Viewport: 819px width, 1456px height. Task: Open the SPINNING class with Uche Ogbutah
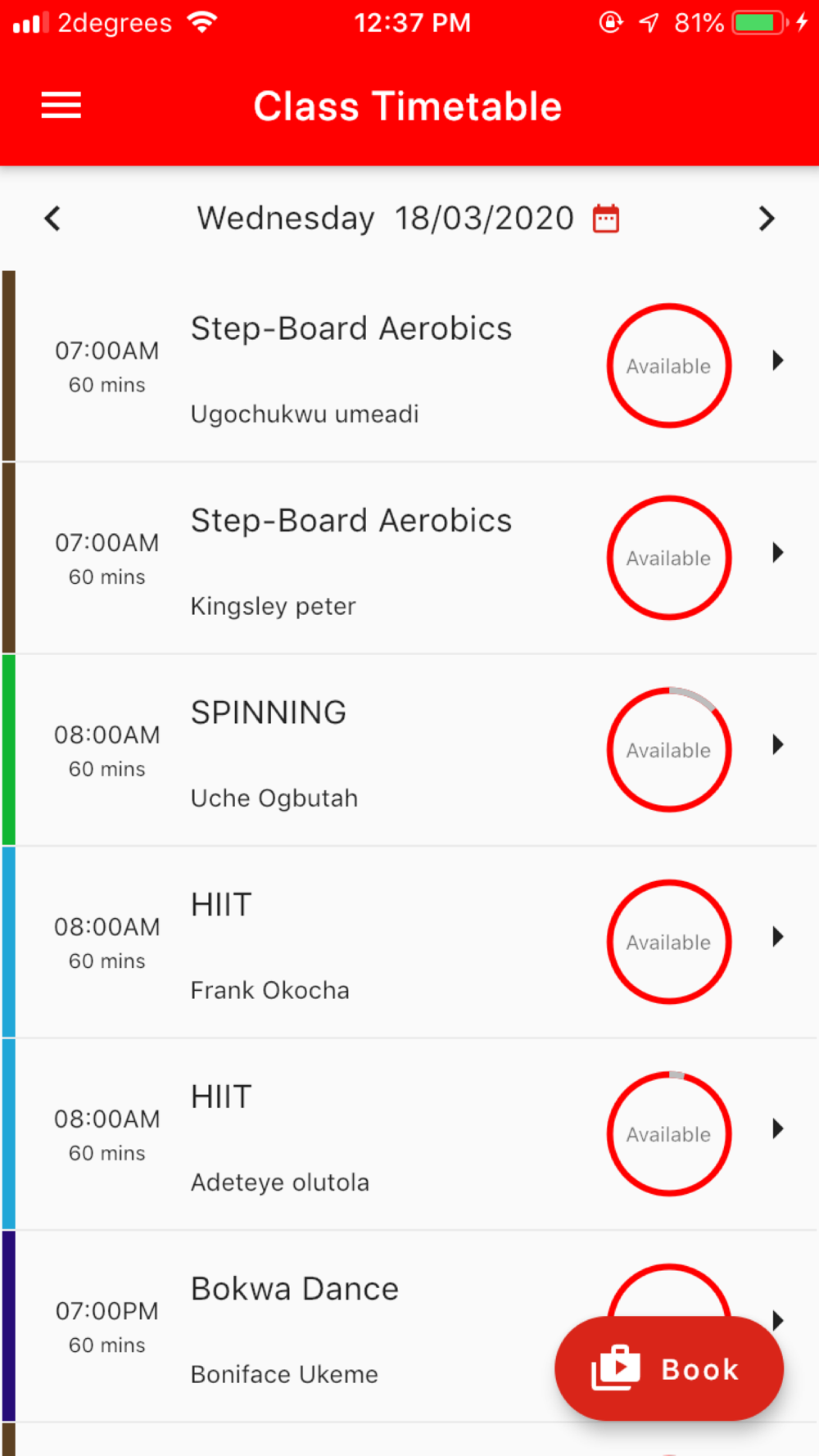click(x=409, y=750)
